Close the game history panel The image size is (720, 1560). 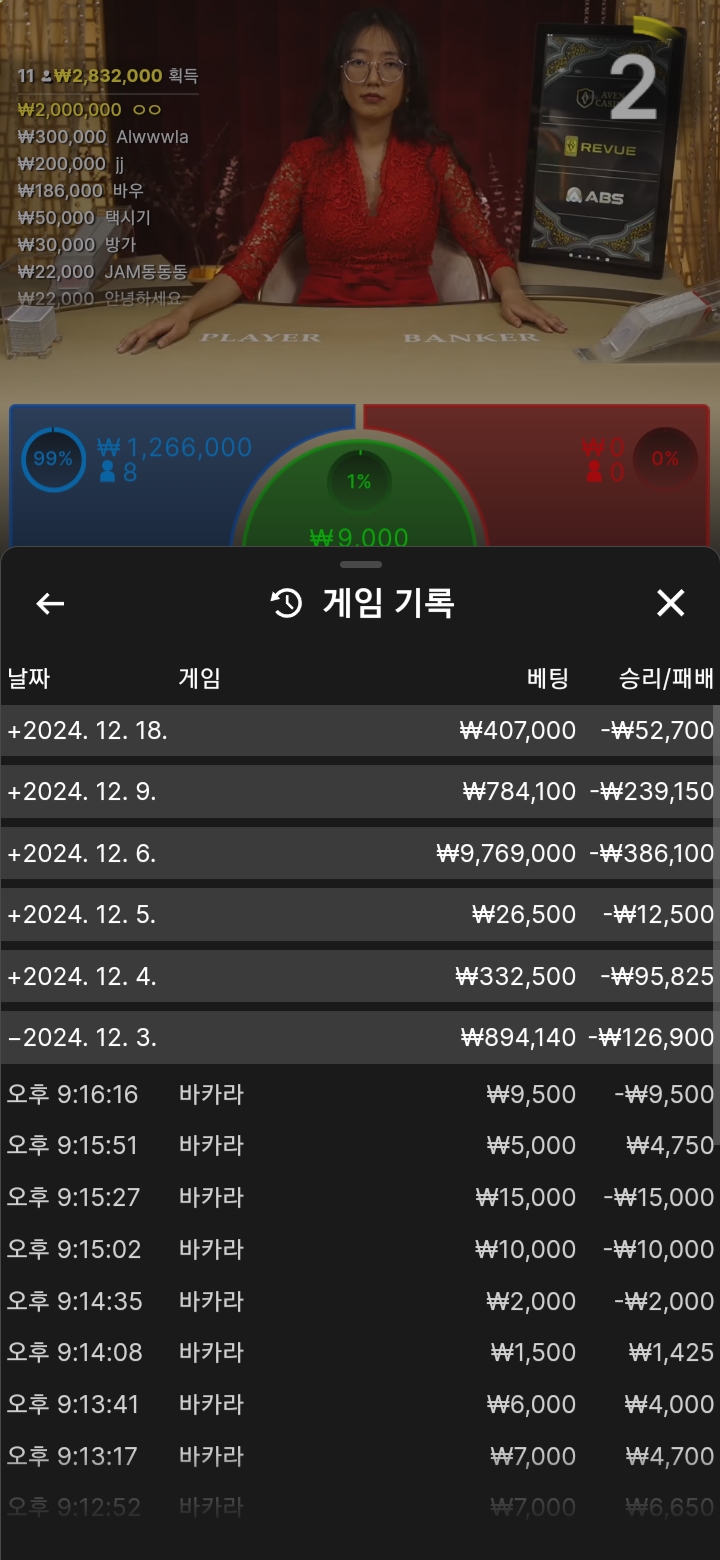pos(670,603)
